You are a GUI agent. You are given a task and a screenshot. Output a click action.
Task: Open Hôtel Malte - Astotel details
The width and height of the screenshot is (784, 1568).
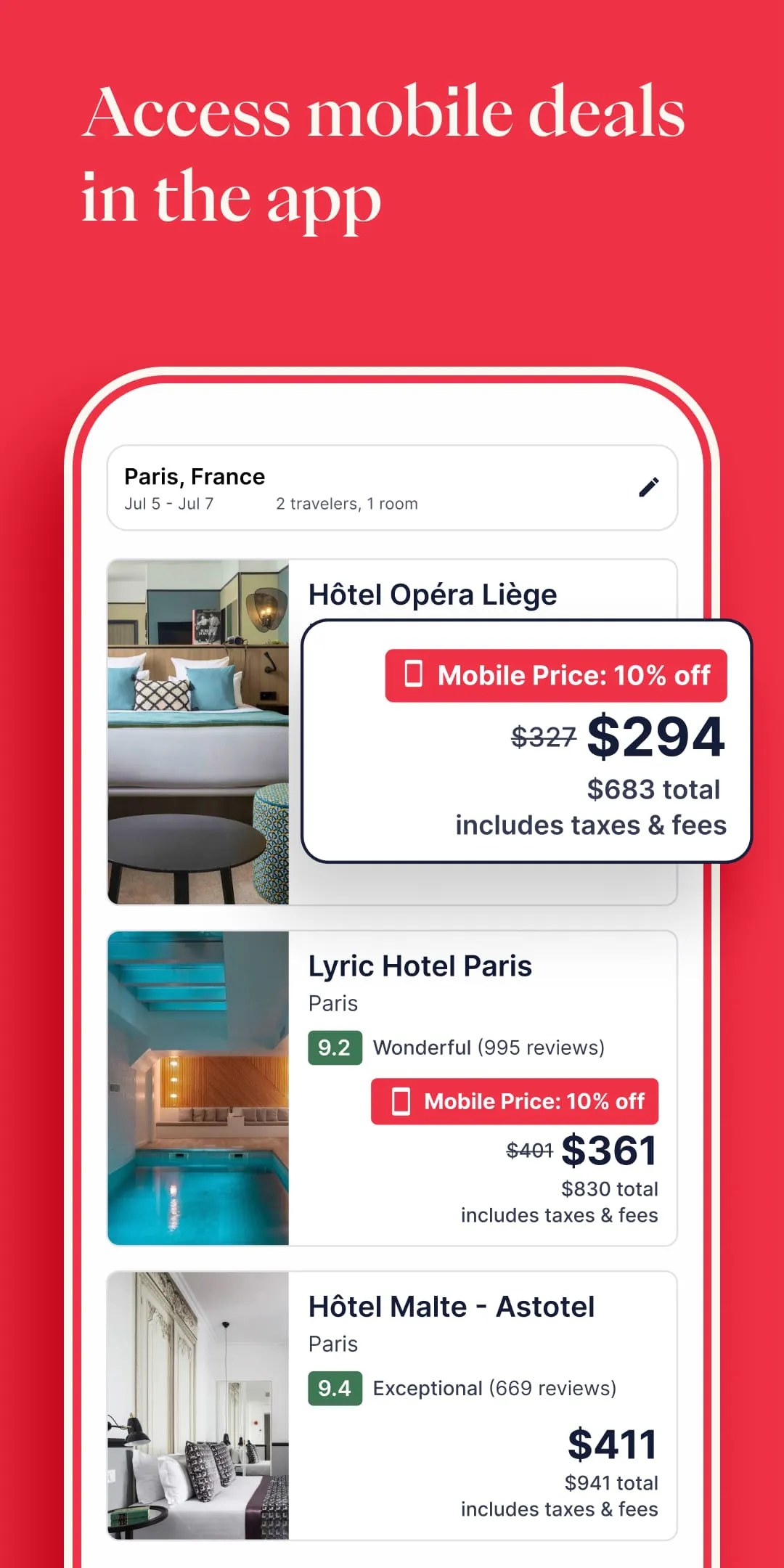pyautogui.click(x=452, y=1306)
